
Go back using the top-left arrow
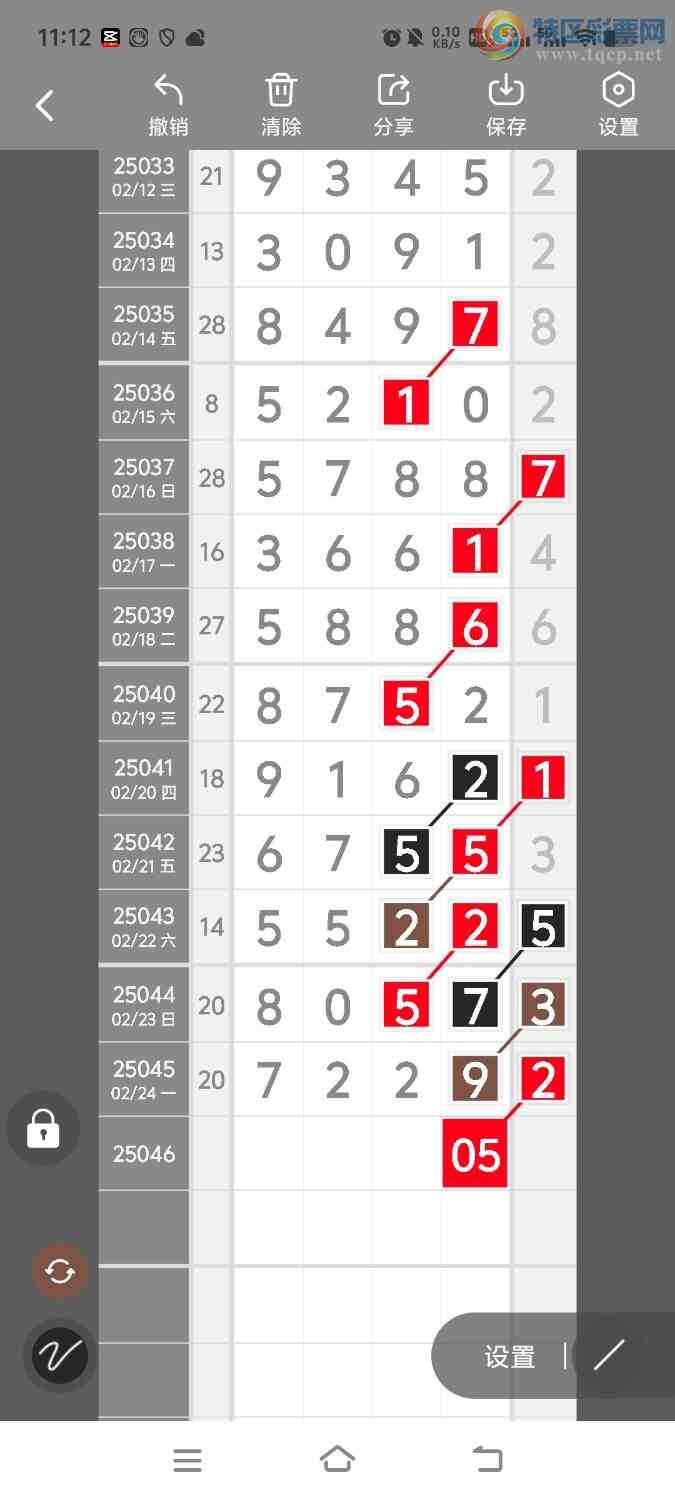click(x=45, y=105)
